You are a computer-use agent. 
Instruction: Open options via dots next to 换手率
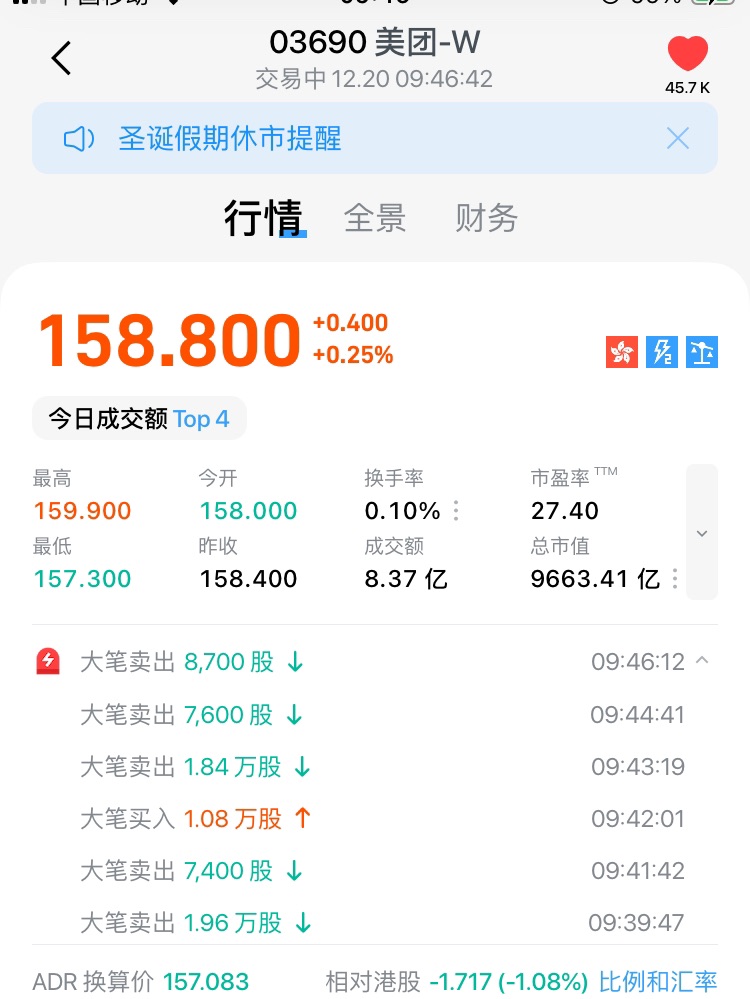point(455,512)
